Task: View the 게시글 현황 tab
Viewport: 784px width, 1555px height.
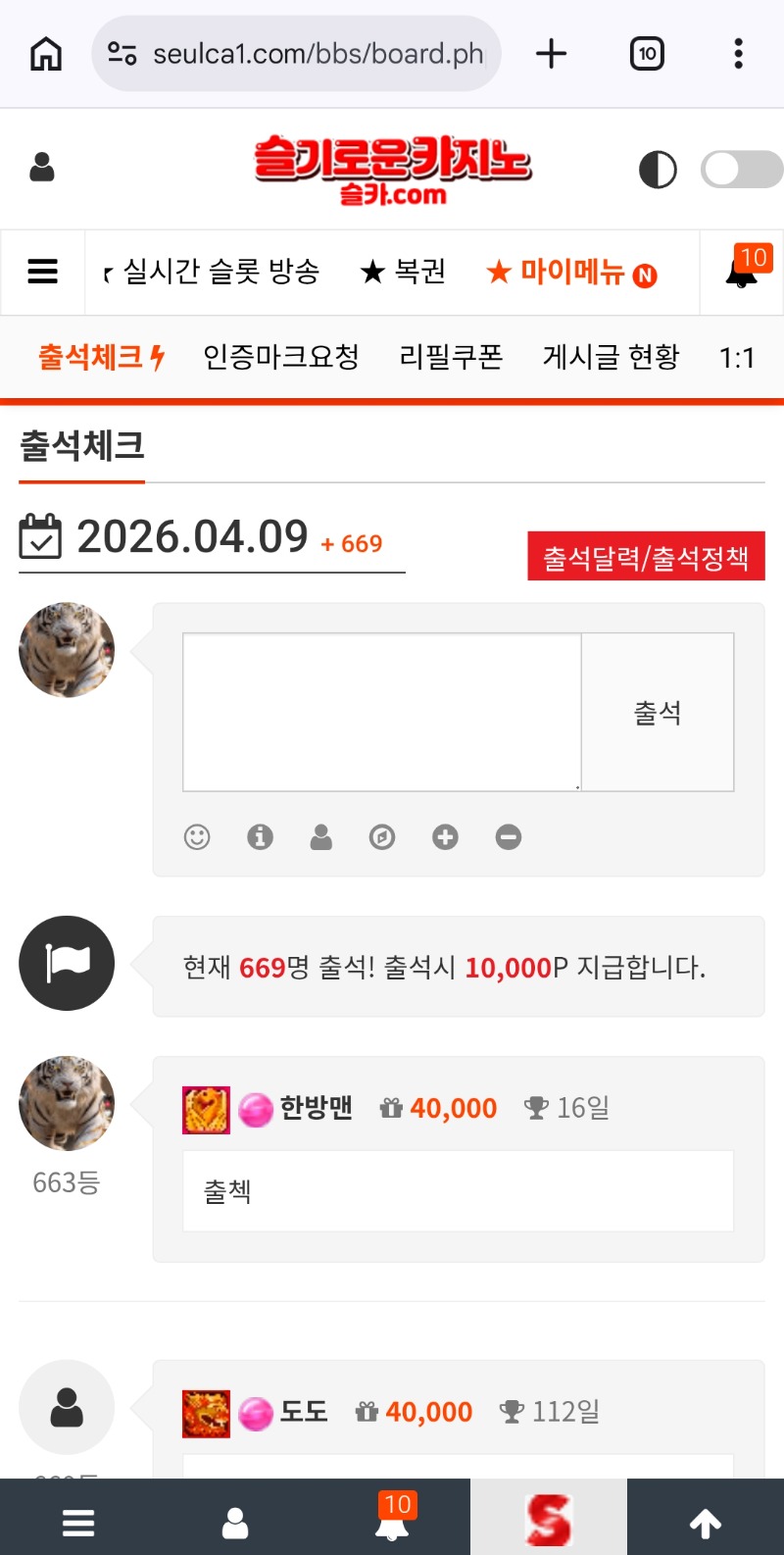Action: pyautogui.click(x=611, y=357)
